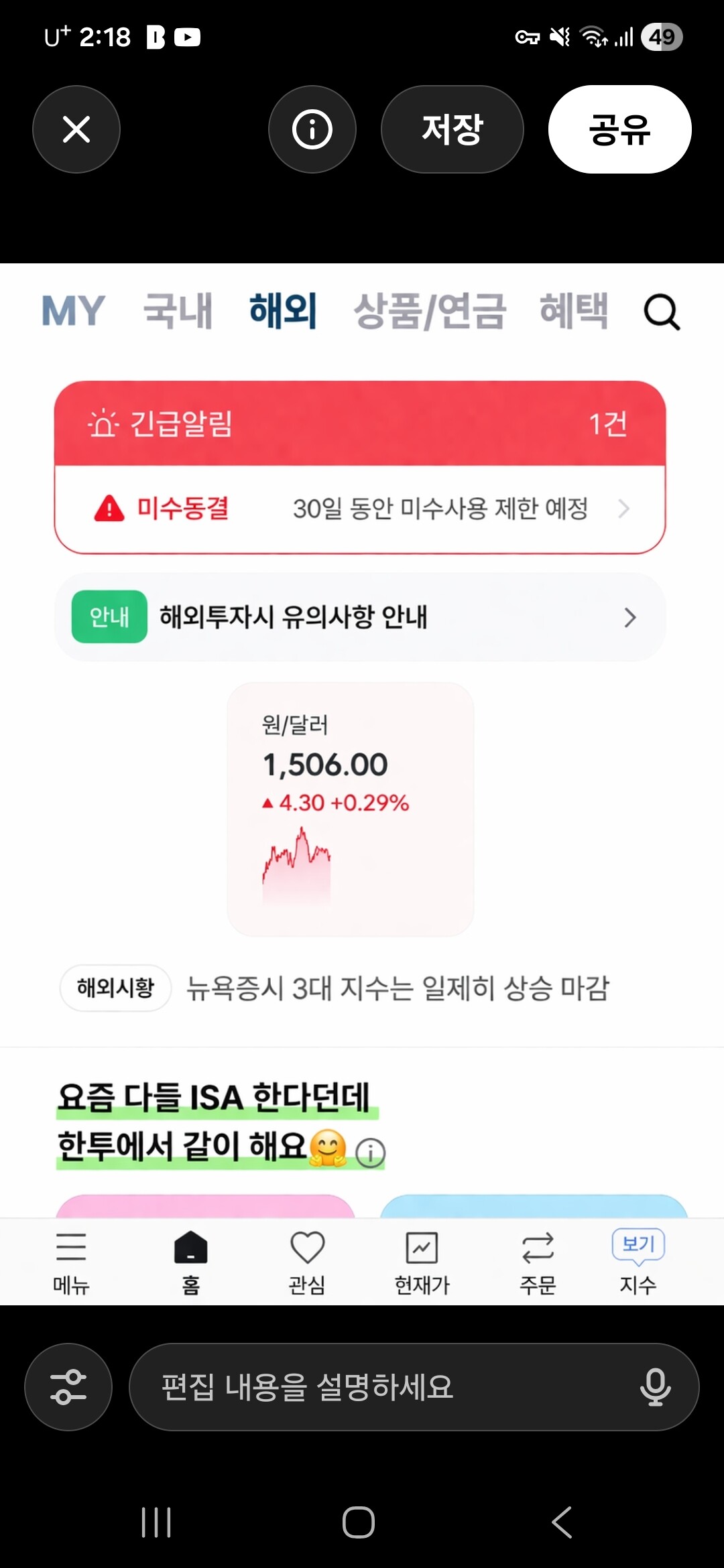Open the info icon
This screenshot has height=1568, width=724.
click(x=312, y=129)
